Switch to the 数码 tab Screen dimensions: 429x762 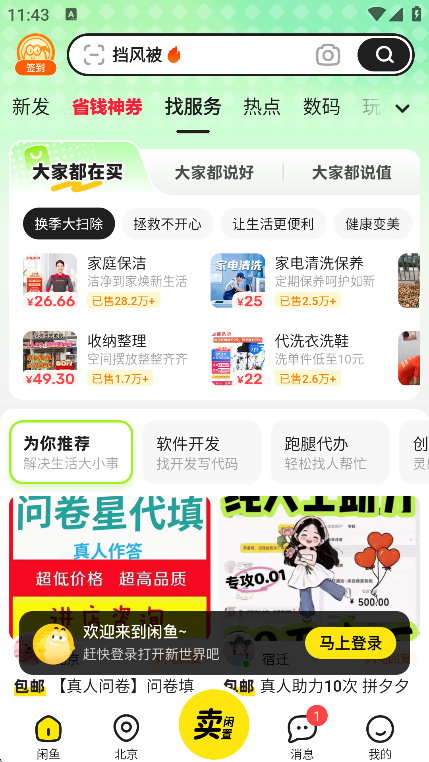click(x=321, y=106)
